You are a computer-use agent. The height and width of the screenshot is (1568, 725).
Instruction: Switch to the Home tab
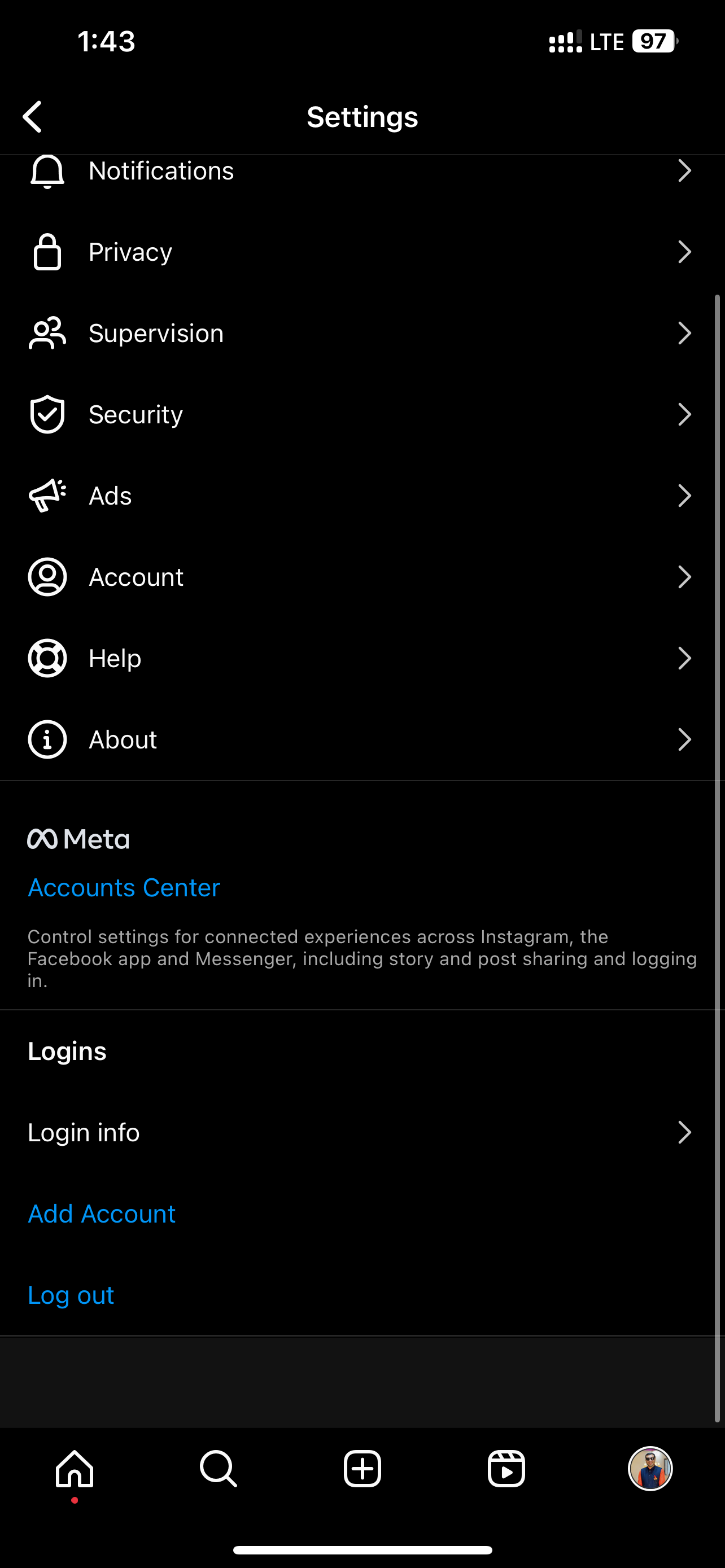point(75,1468)
